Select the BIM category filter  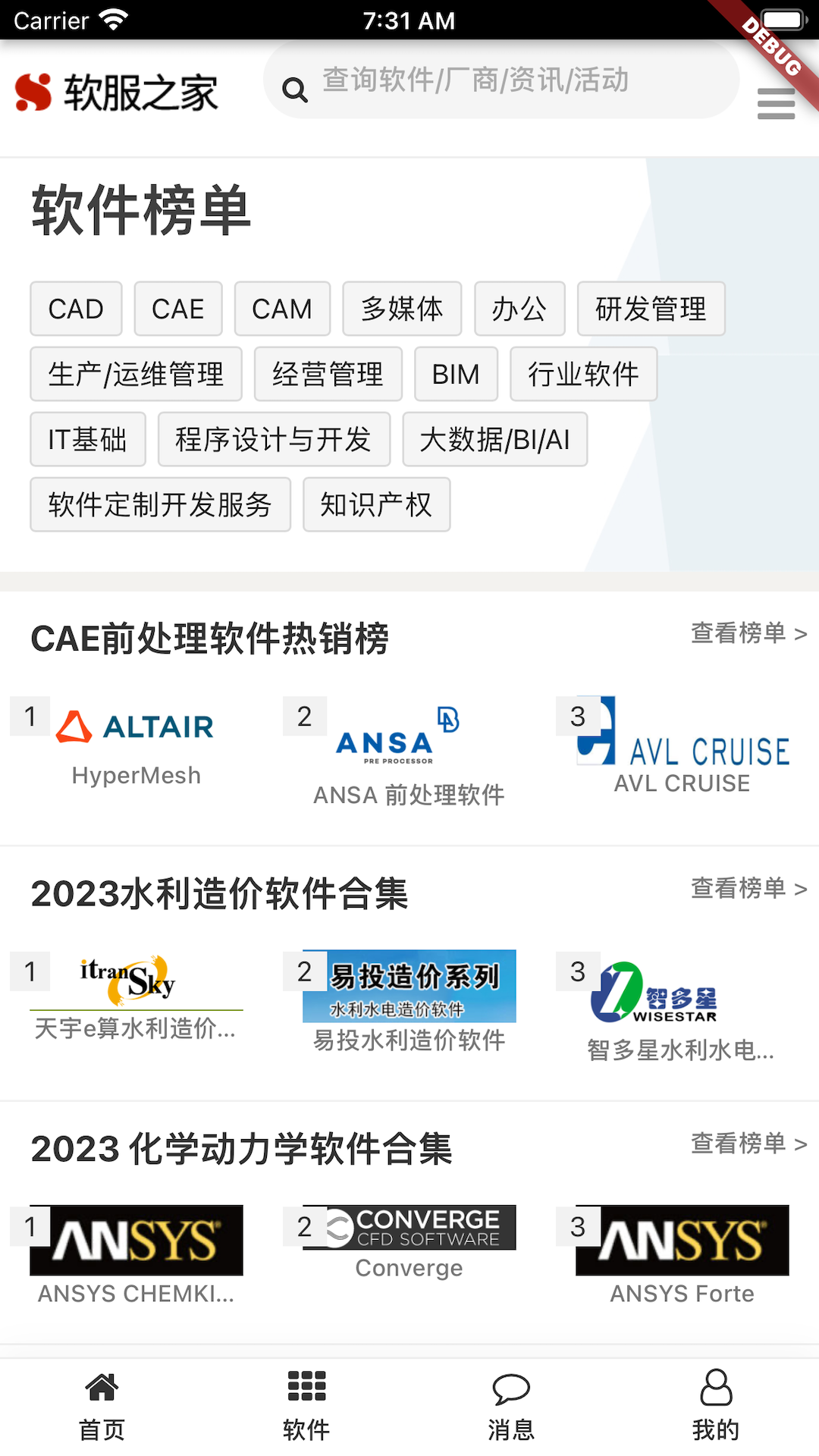pos(456,374)
